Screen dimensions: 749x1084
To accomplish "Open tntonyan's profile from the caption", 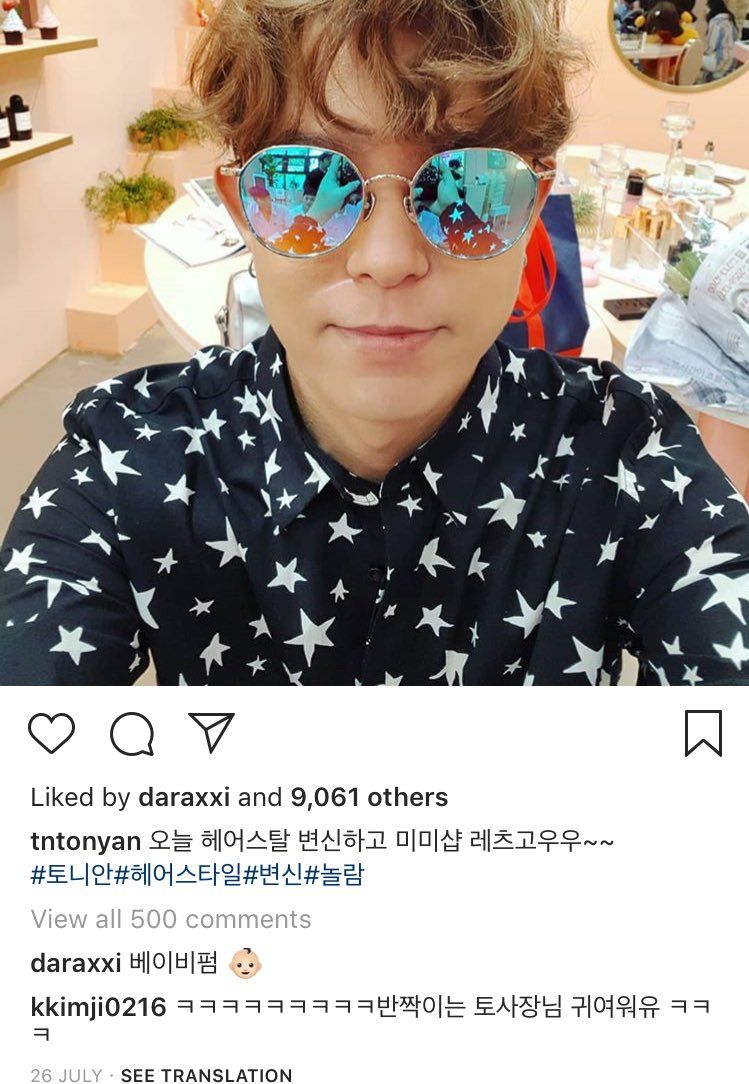I will (x=84, y=841).
